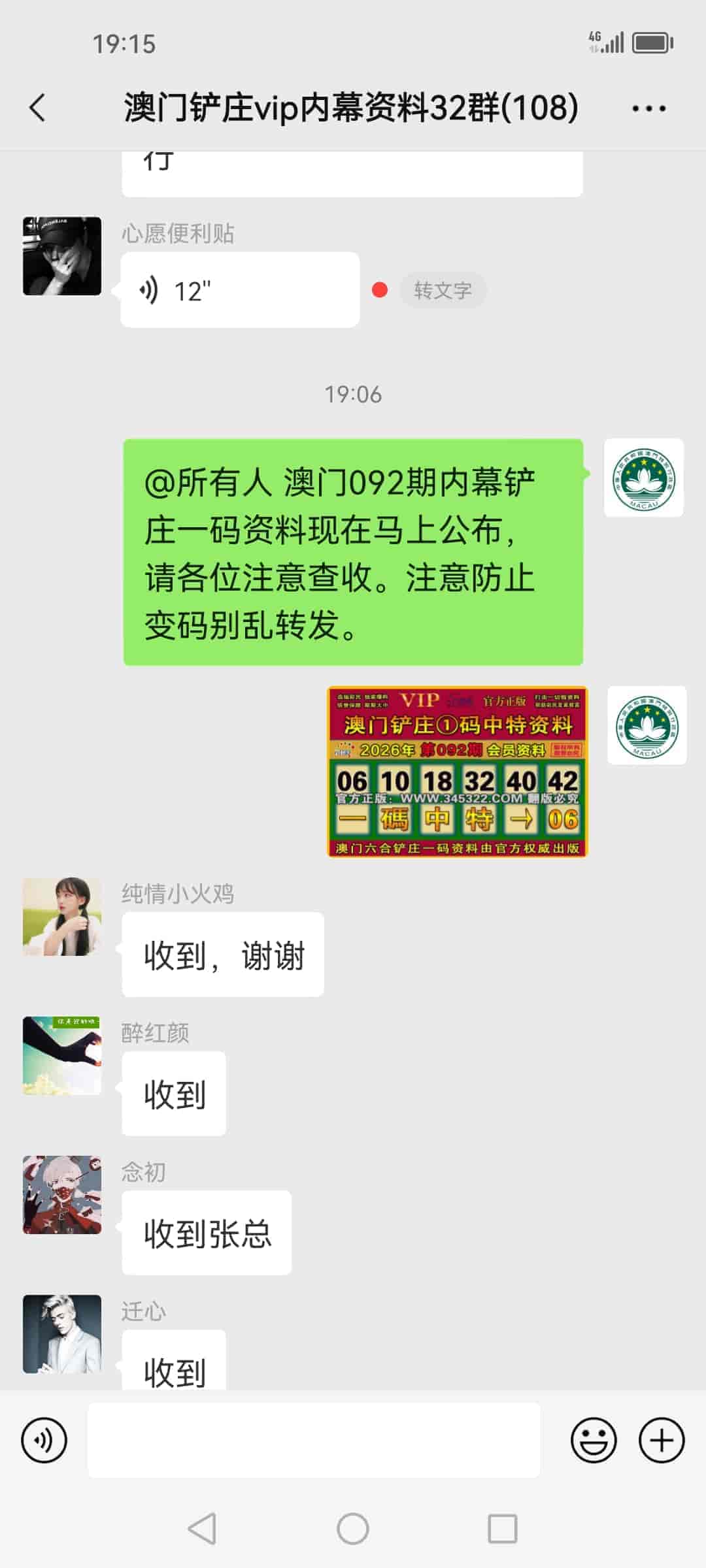Open 心愿便利贴's profile avatar
This screenshot has height=1568, width=706.
click(61, 255)
